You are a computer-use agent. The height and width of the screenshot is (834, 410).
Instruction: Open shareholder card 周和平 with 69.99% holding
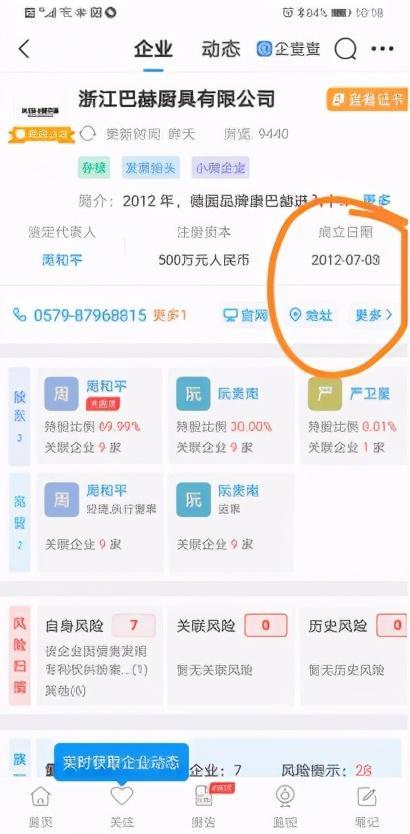[x=99, y=416]
